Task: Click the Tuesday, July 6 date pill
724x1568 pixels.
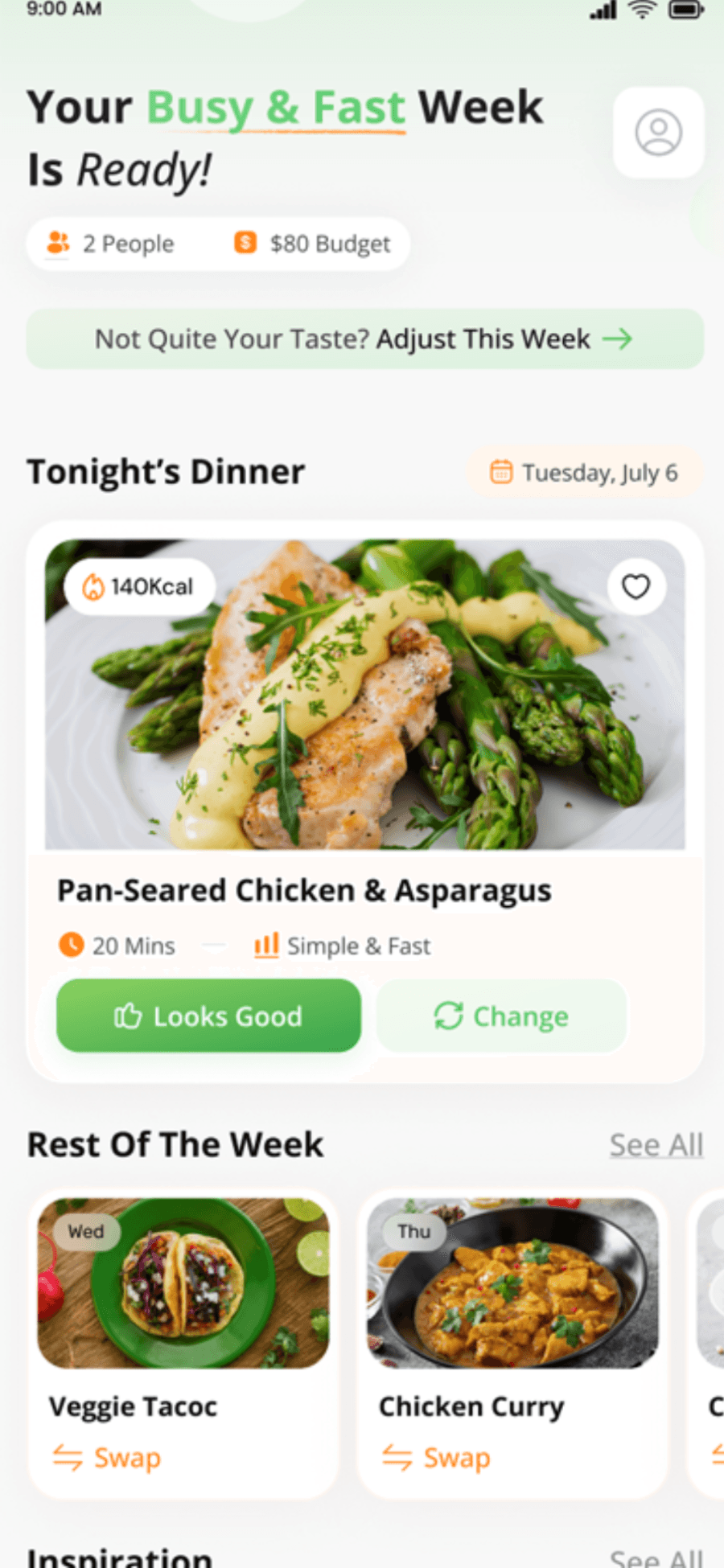Action: 585,472
